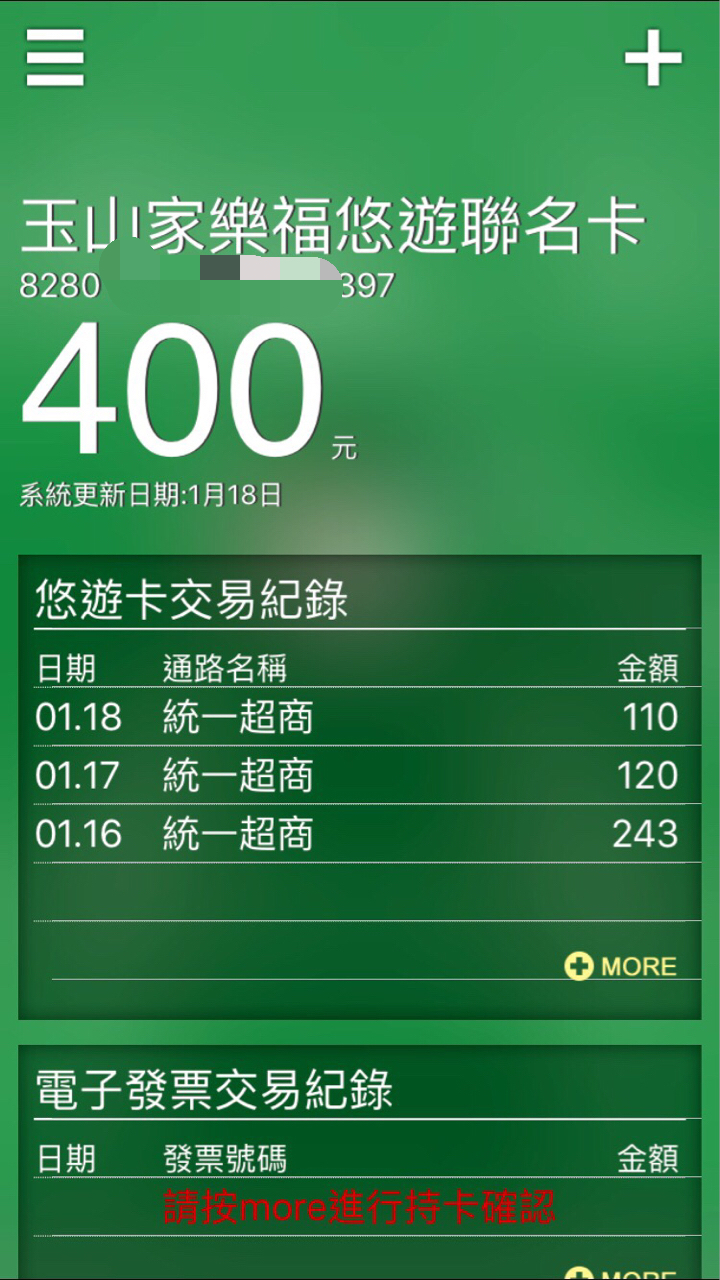Viewport: 720px width, 1280px height.
Task: Show MORE EasyCard transaction records
Action: click(621, 966)
